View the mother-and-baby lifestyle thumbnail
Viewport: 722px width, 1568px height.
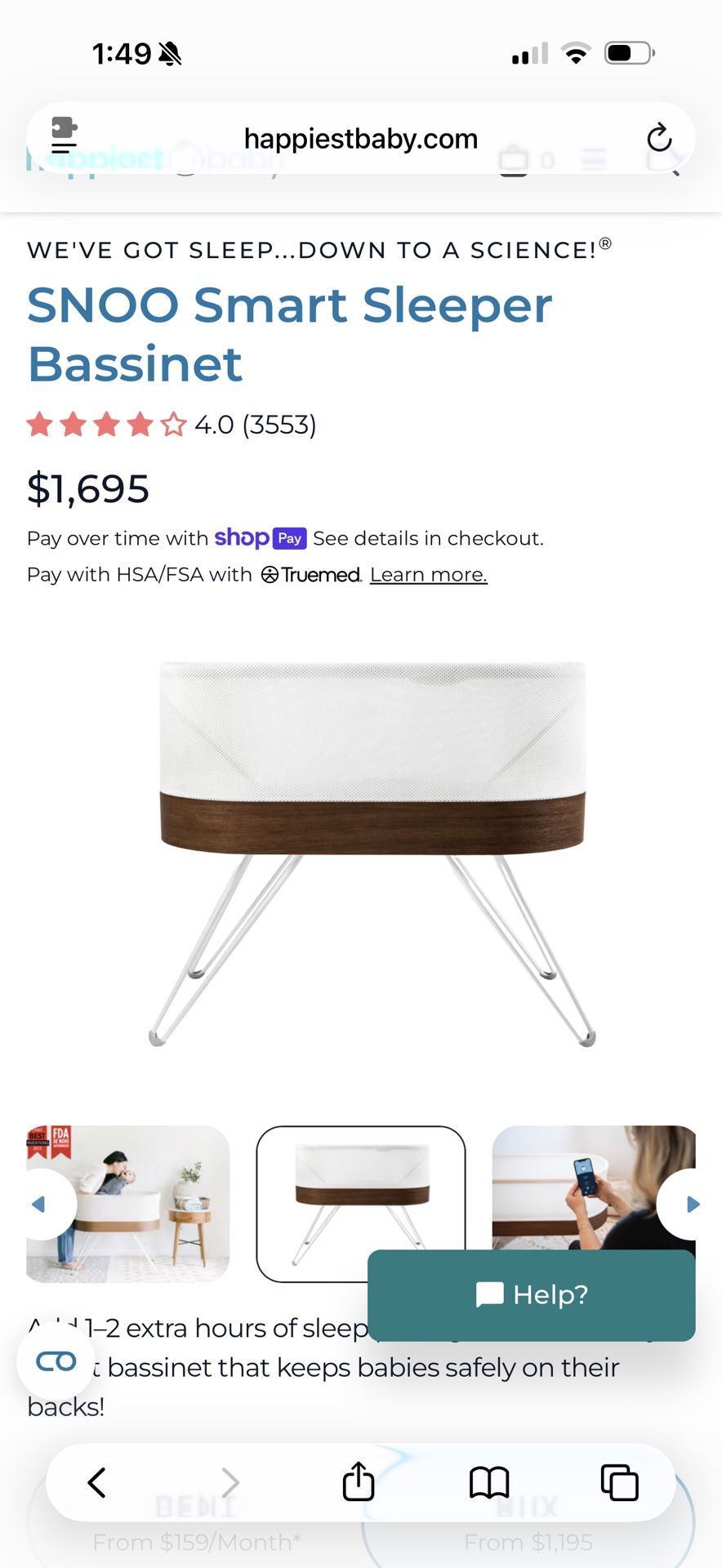point(128,1204)
